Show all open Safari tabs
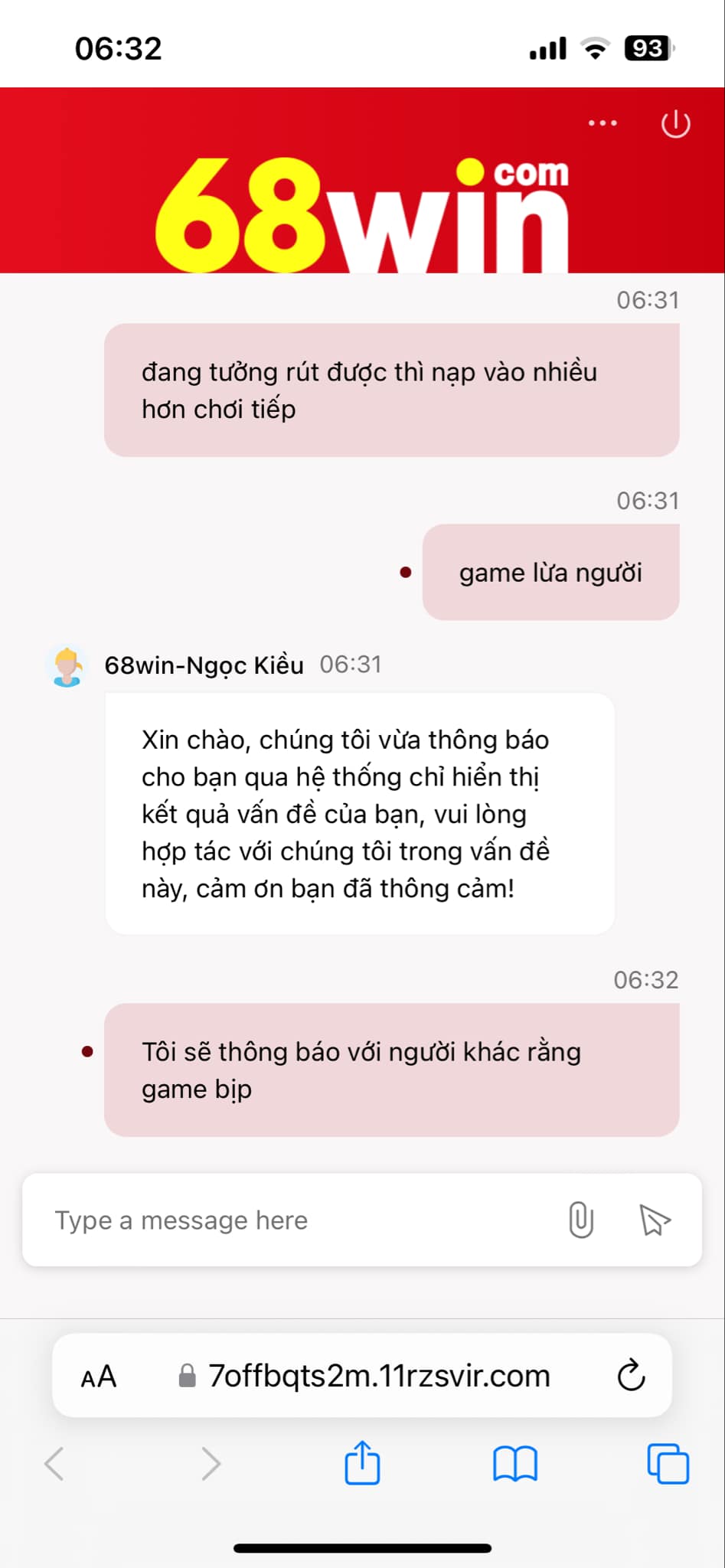Image resolution: width=725 pixels, height=1568 pixels. [668, 1464]
